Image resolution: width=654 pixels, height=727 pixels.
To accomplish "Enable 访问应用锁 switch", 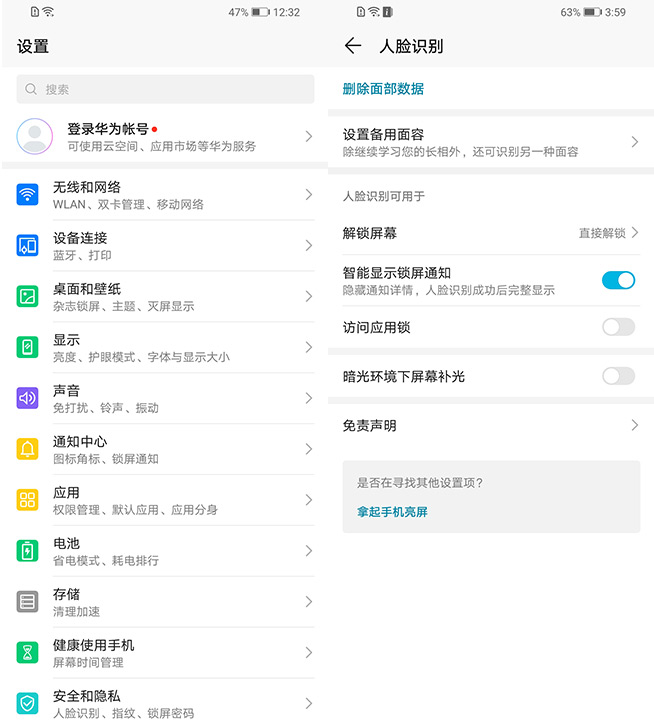I will coord(618,327).
